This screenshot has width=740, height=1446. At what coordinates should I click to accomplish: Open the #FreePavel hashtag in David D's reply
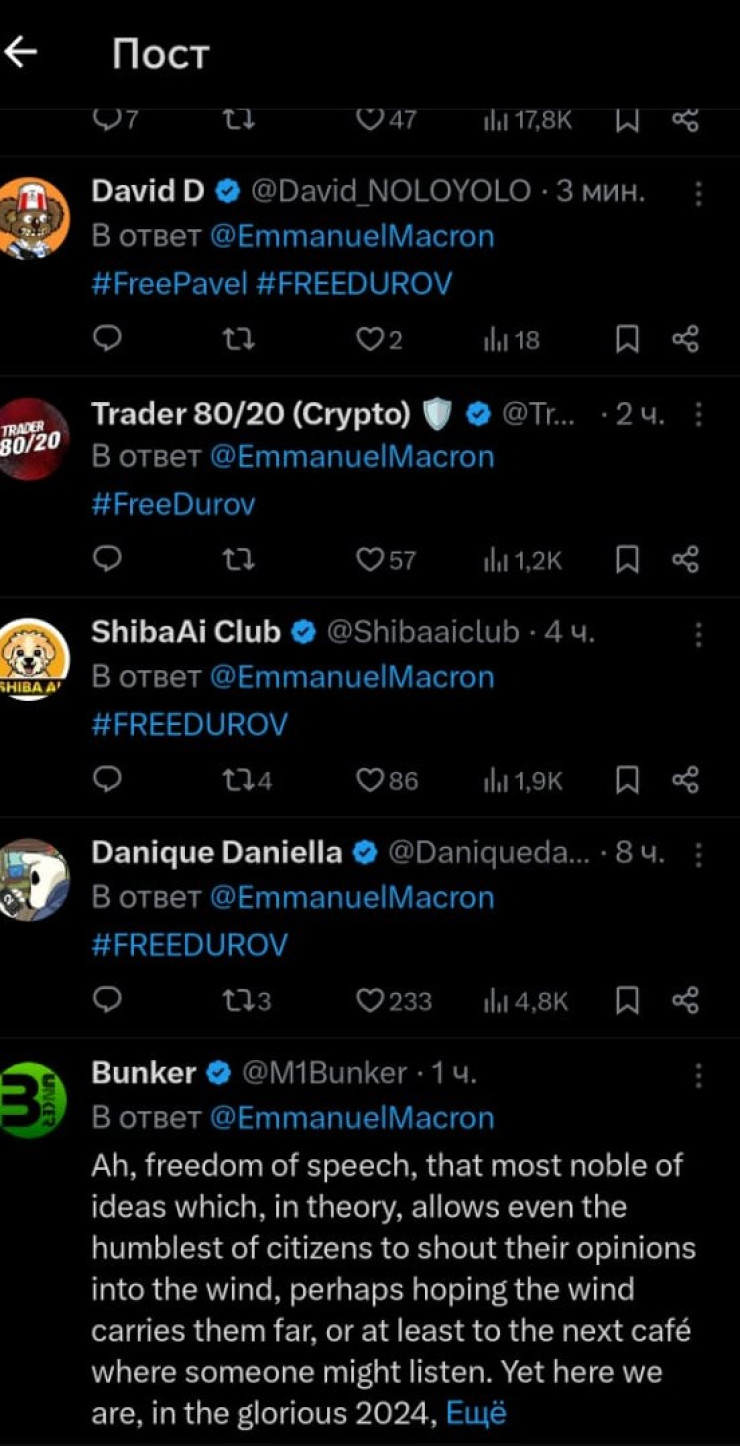[x=169, y=284]
